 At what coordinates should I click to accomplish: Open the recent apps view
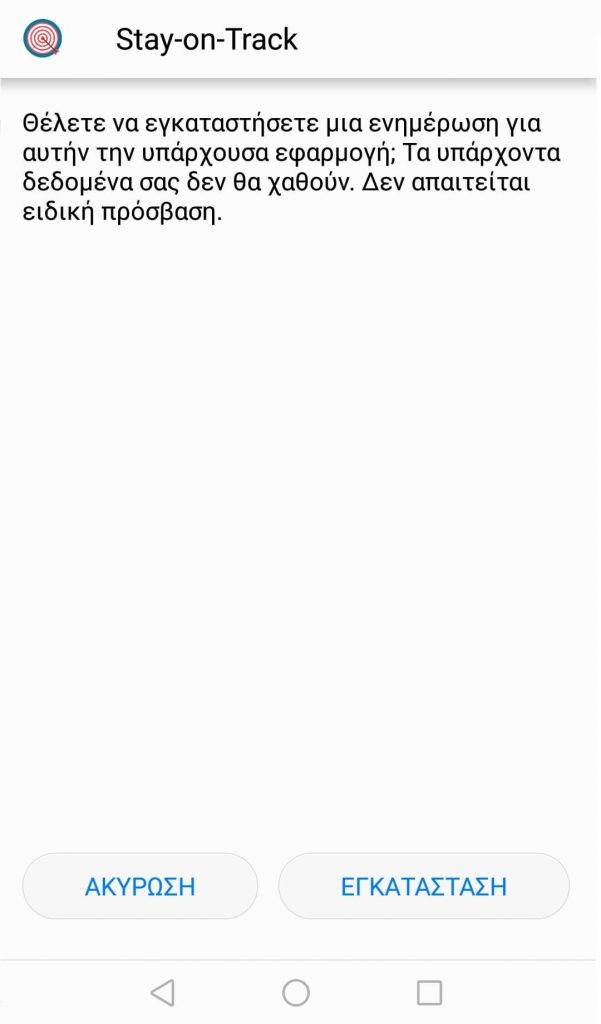pos(429,993)
